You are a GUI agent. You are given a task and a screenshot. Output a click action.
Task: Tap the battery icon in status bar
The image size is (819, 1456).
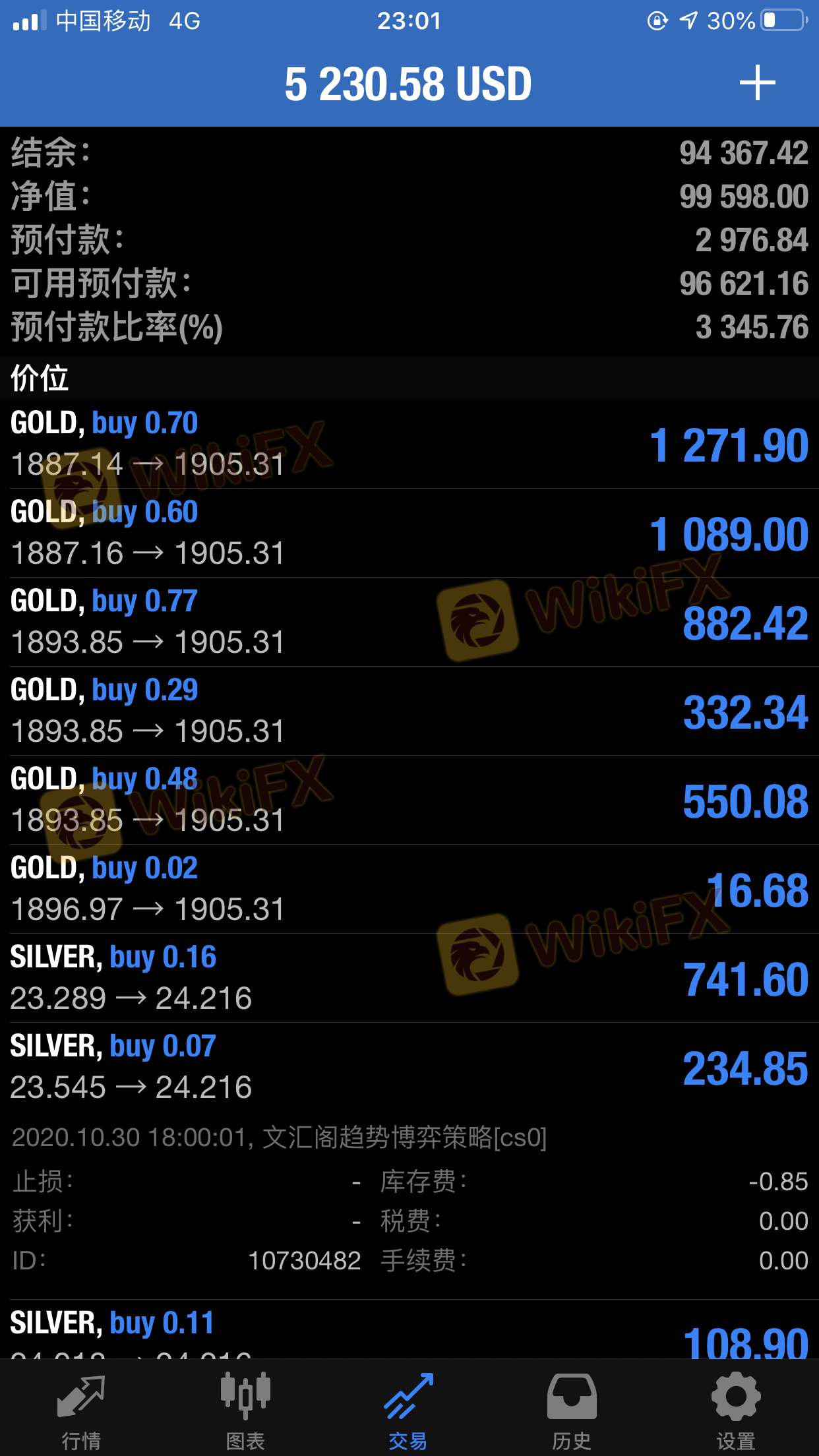[x=778, y=21]
